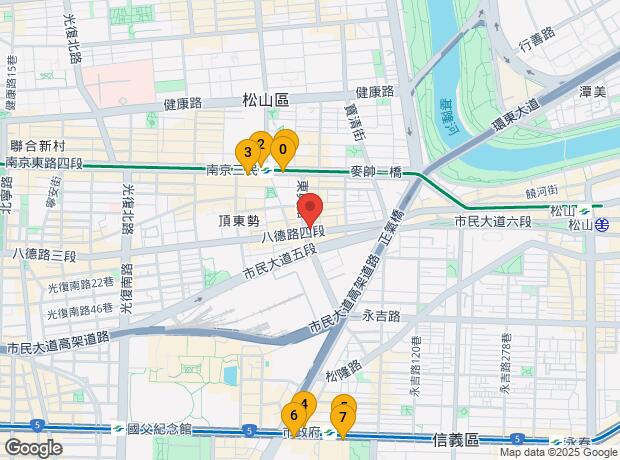Screen dimensions: 620x460
Task: Select map marker number 2
Action: tap(261, 142)
